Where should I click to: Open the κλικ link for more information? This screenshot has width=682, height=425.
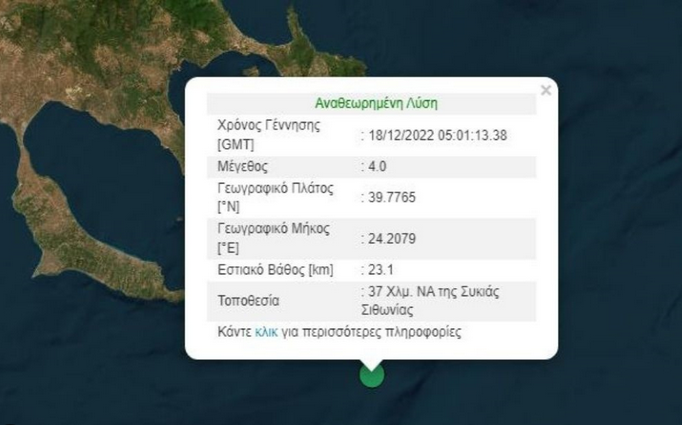pyautogui.click(x=266, y=332)
